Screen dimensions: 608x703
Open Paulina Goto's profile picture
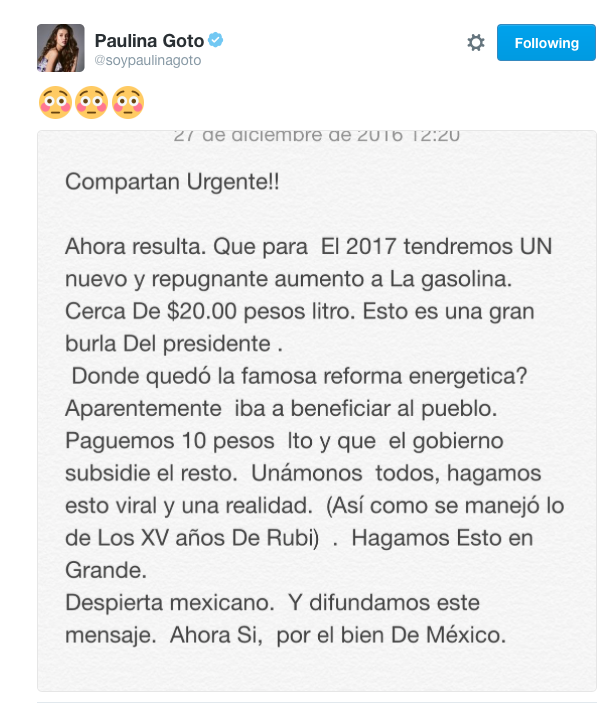click(60, 49)
